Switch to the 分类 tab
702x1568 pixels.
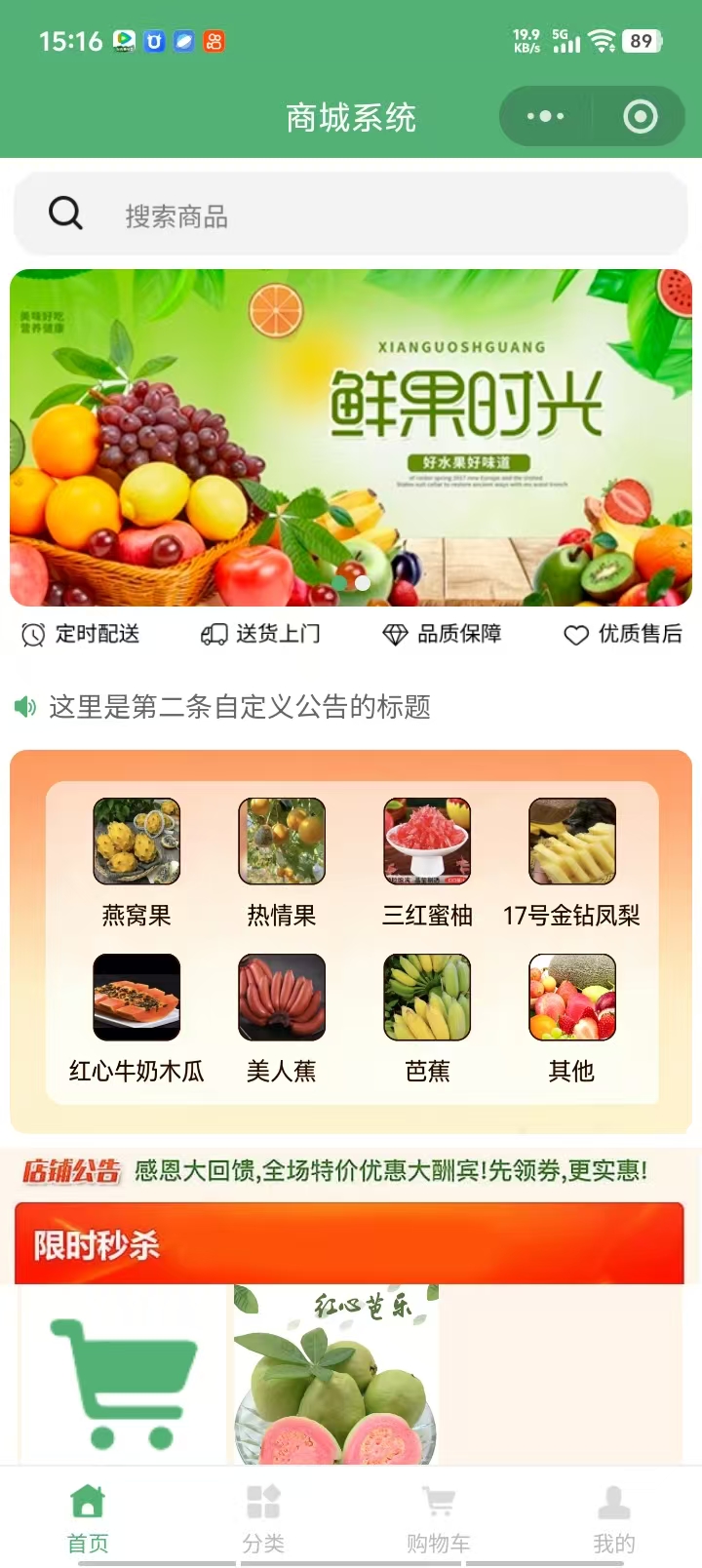click(x=263, y=1517)
